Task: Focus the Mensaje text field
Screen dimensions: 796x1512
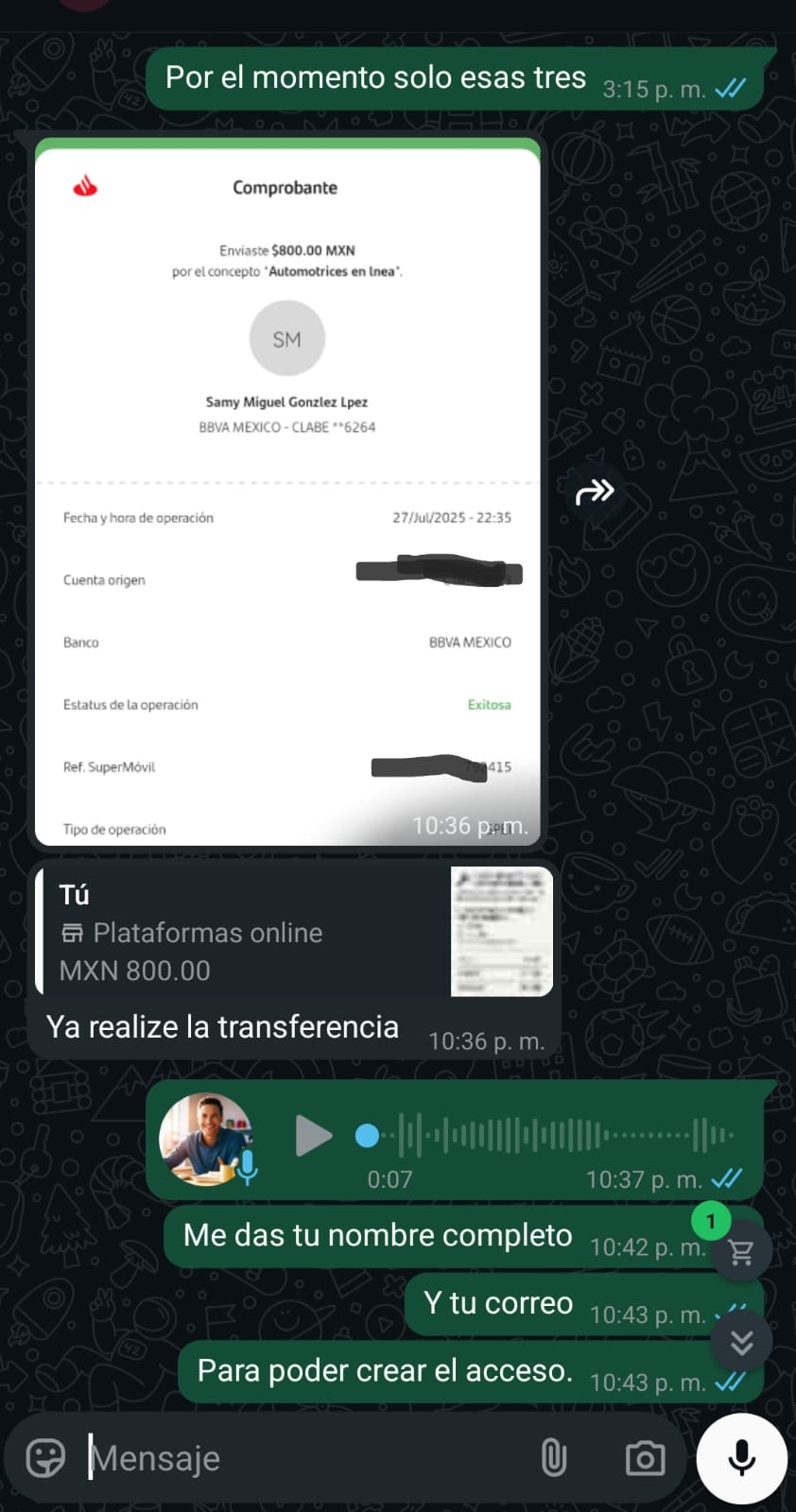Action: click(x=303, y=1458)
